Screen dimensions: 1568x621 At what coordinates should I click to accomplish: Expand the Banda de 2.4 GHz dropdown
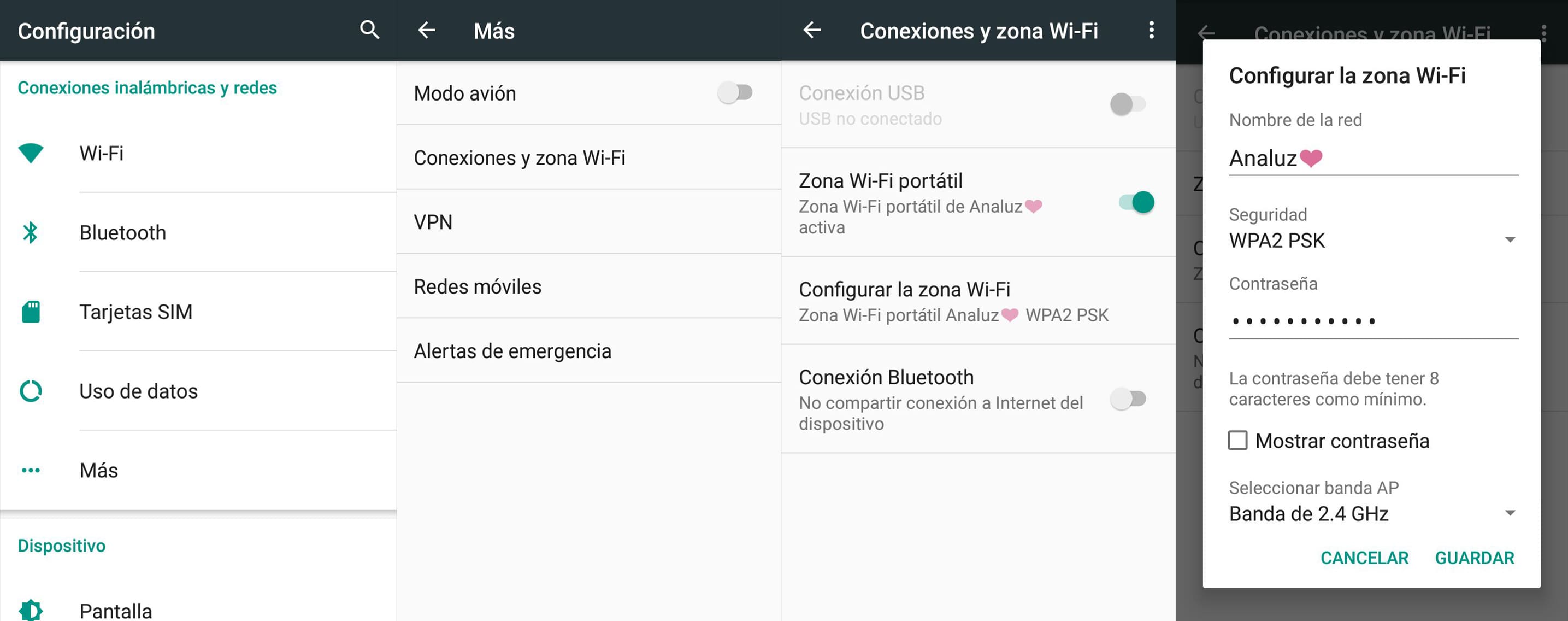click(x=1372, y=514)
